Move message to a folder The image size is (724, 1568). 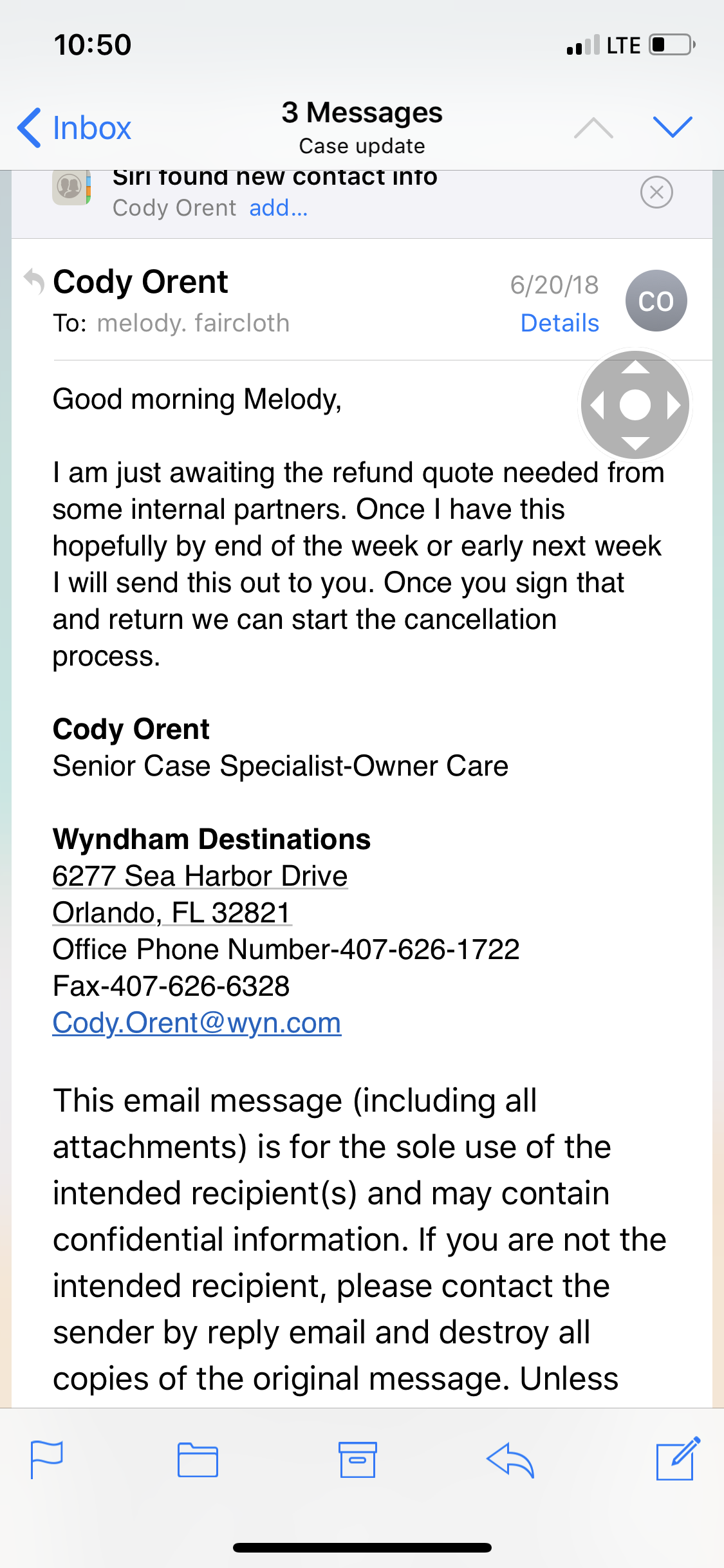[198, 1460]
